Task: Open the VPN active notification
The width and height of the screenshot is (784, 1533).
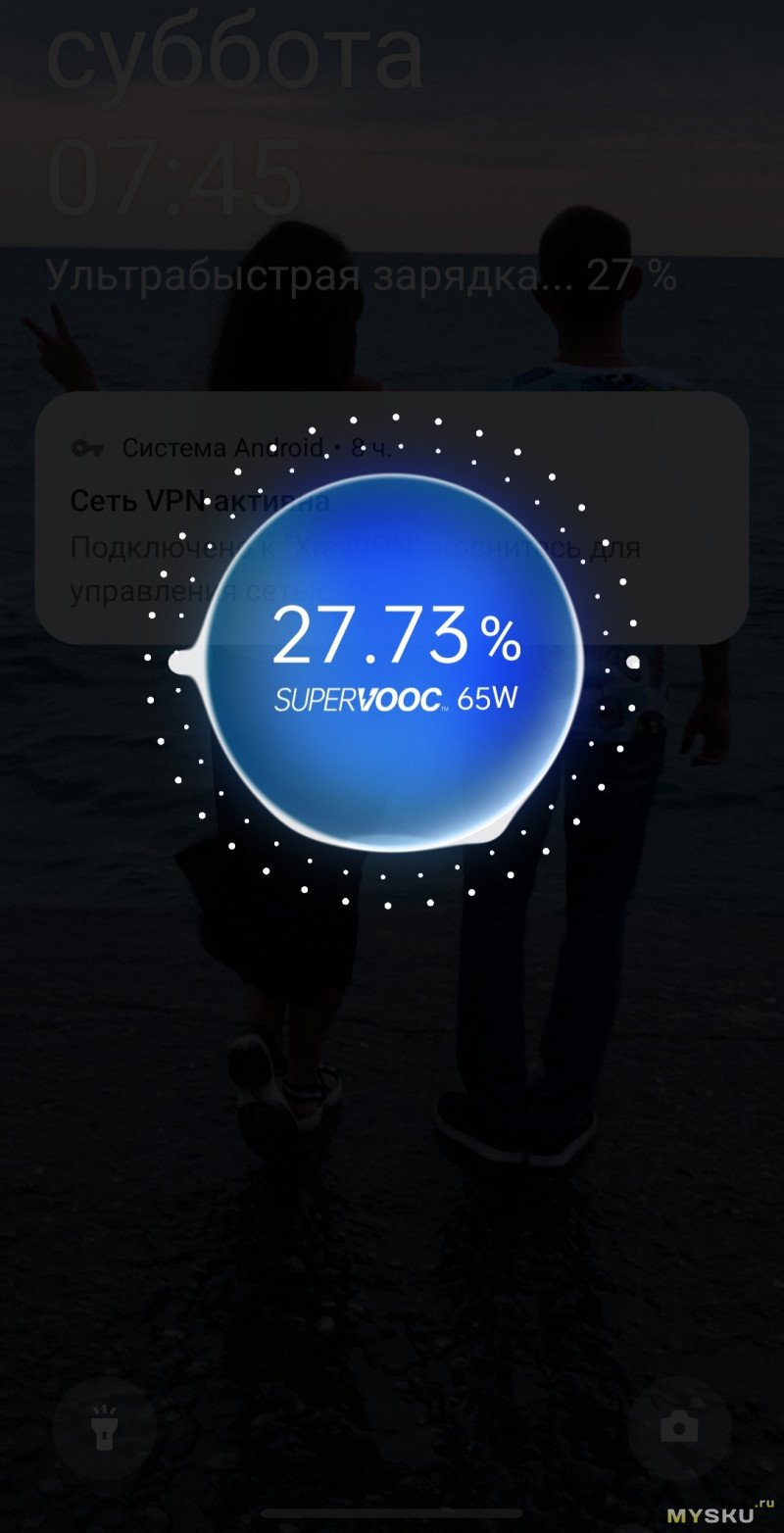Action: click(392, 518)
